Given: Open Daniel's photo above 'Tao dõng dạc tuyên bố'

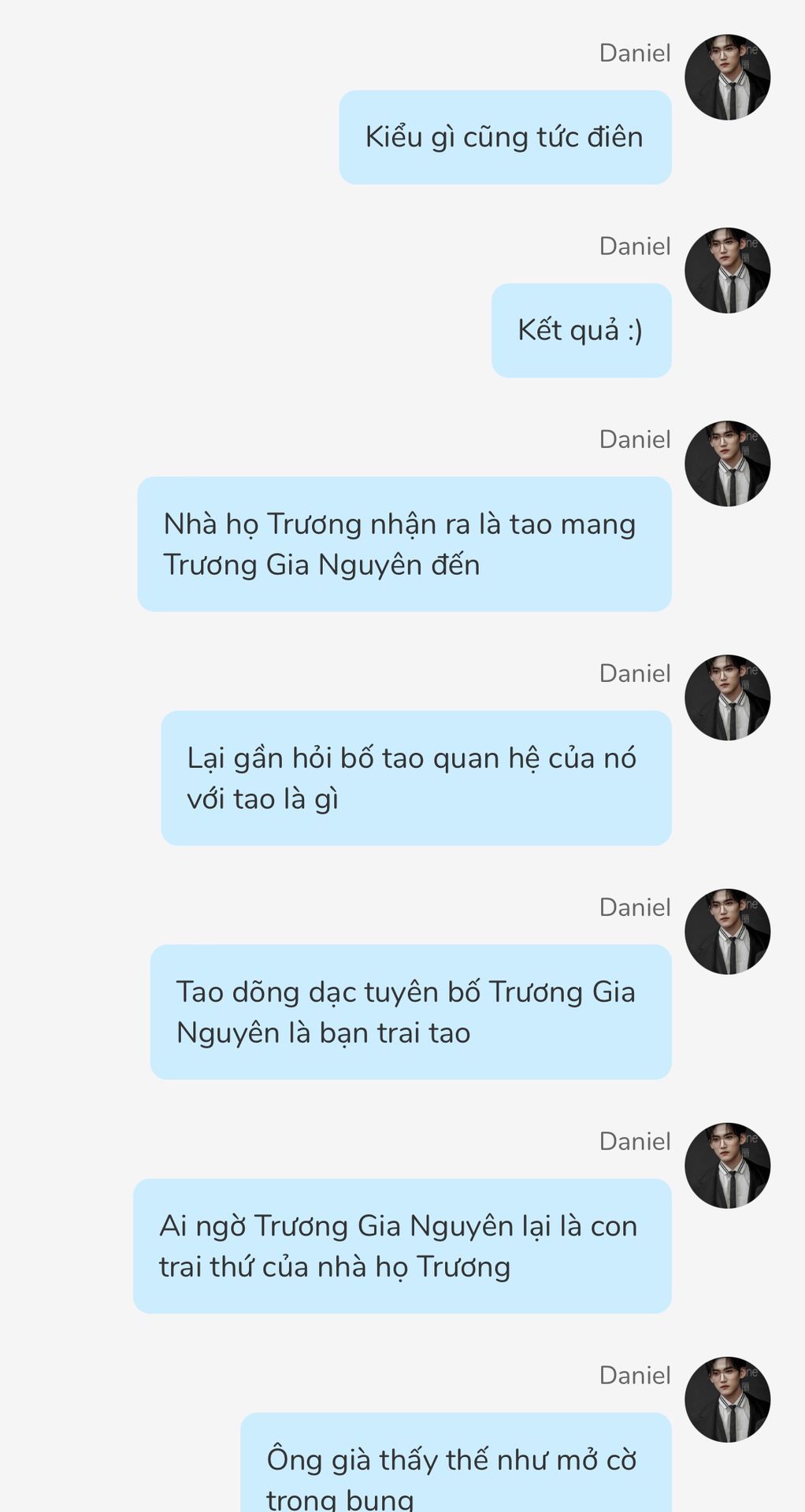Looking at the screenshot, I should click(x=727, y=932).
